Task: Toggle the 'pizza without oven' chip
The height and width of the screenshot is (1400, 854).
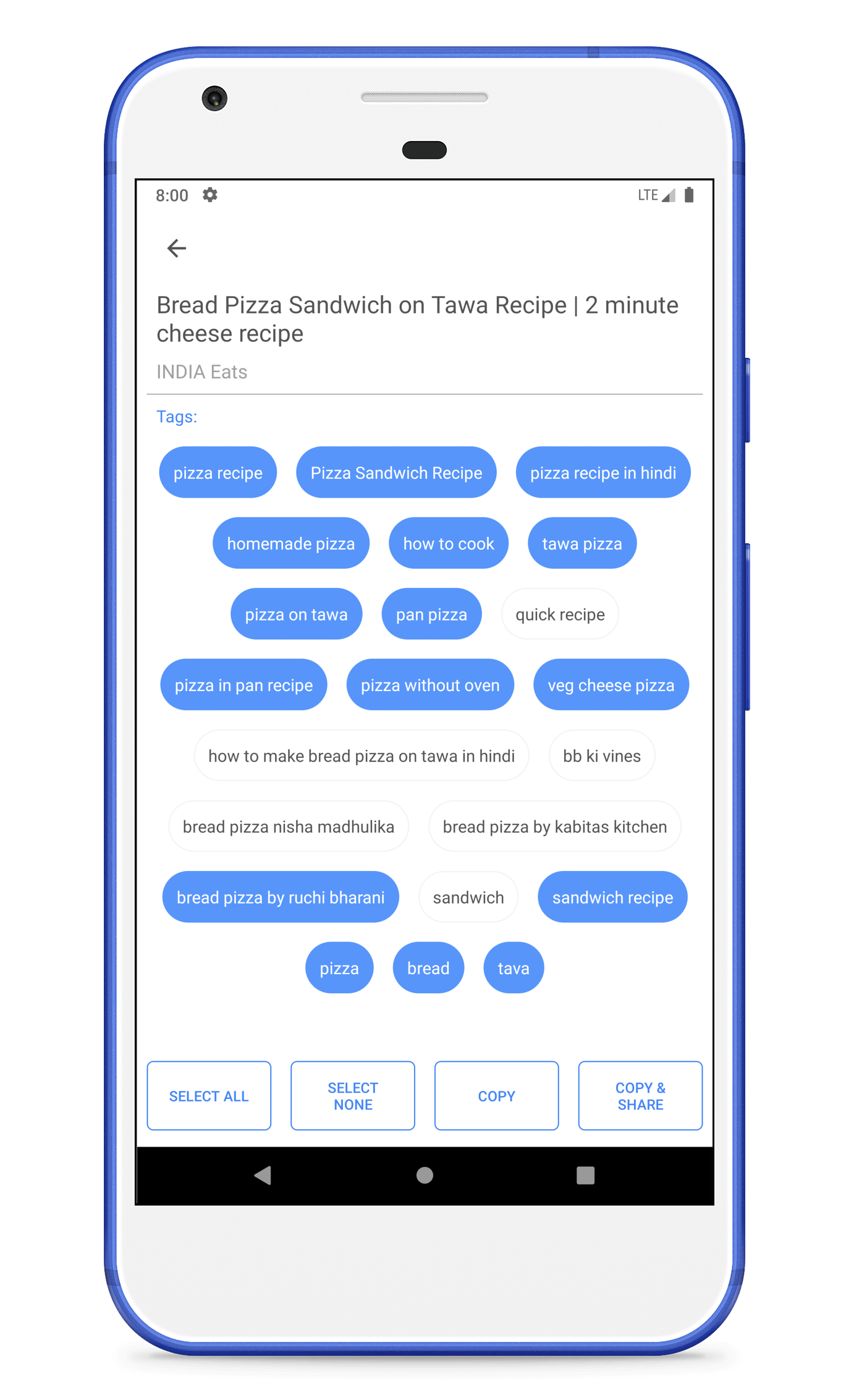Action: pos(429,685)
